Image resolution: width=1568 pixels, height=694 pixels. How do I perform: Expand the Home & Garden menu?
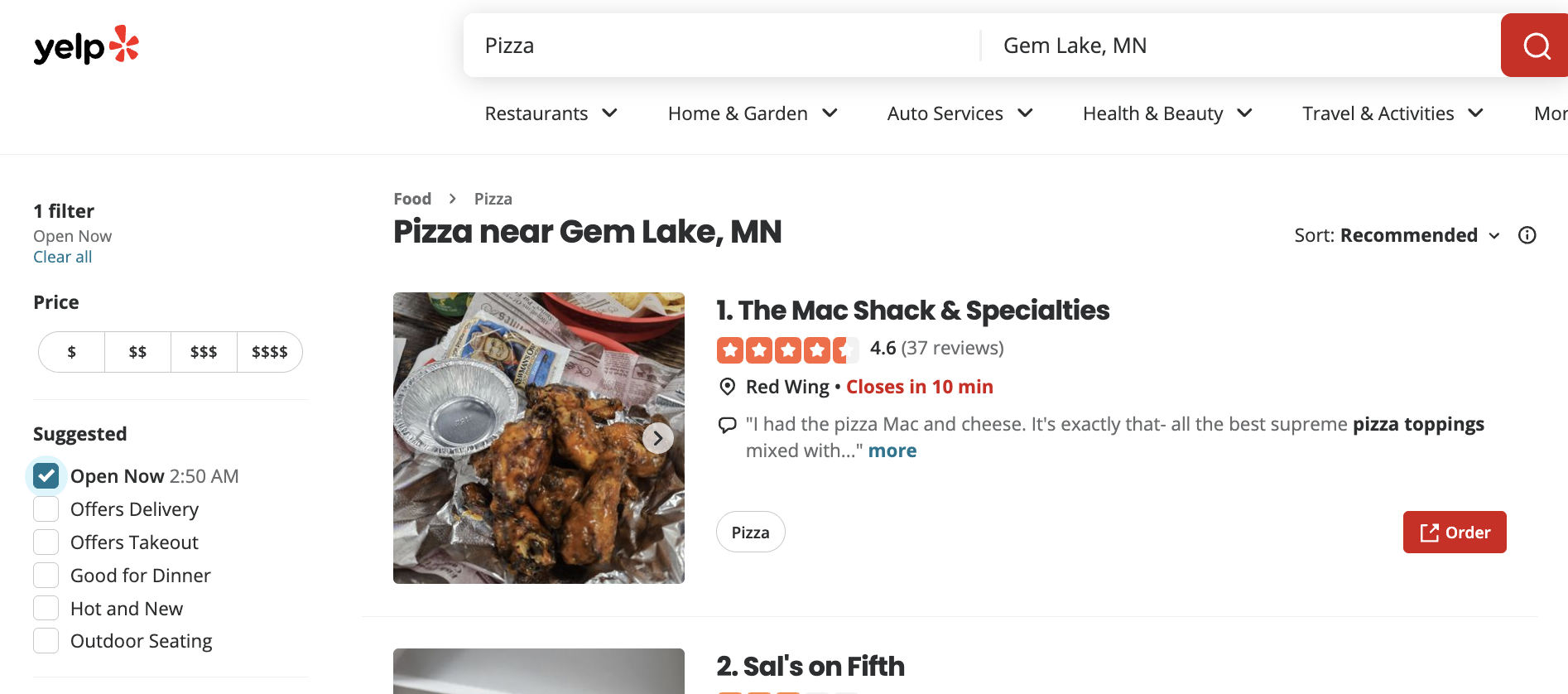tap(753, 113)
